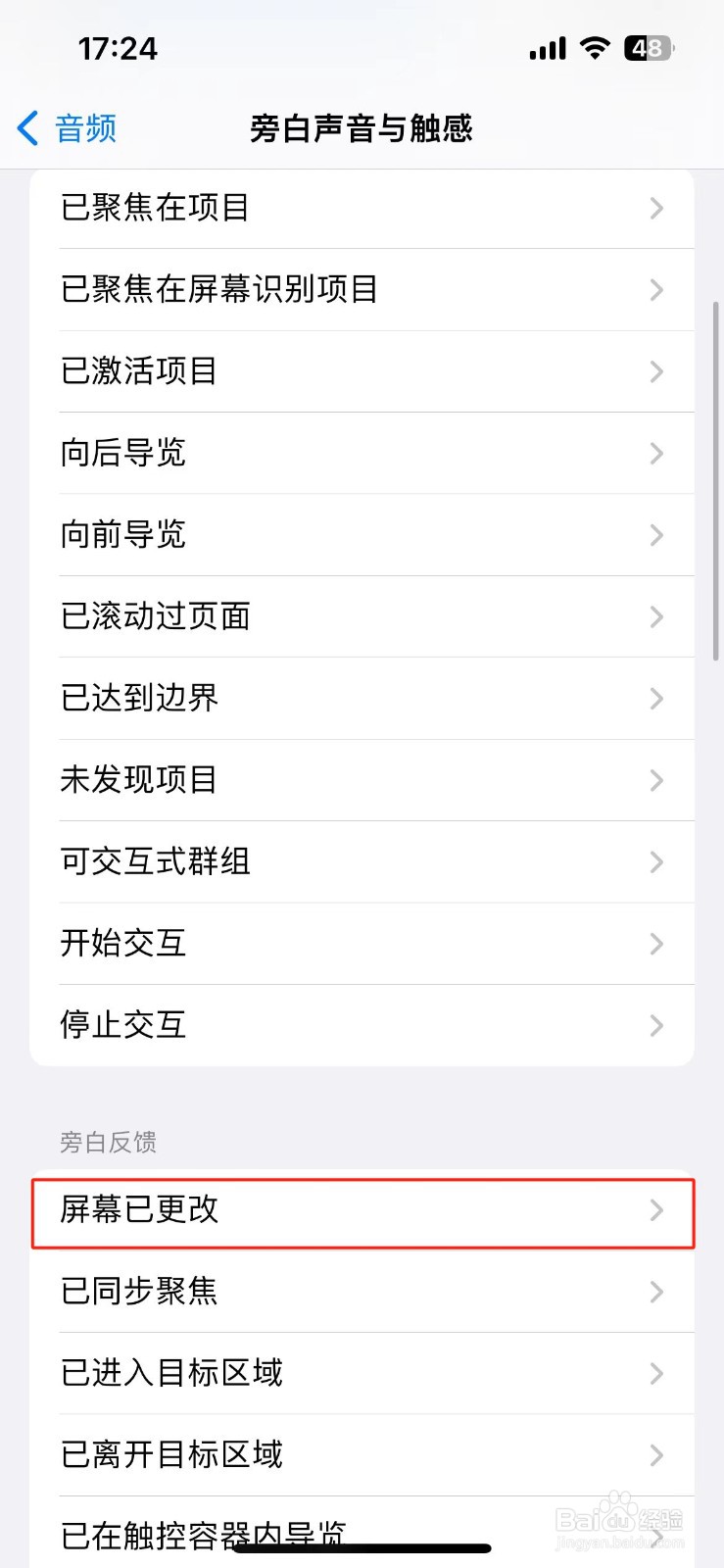Open the 已激活项目 option
724x1568 pixels.
point(362,370)
